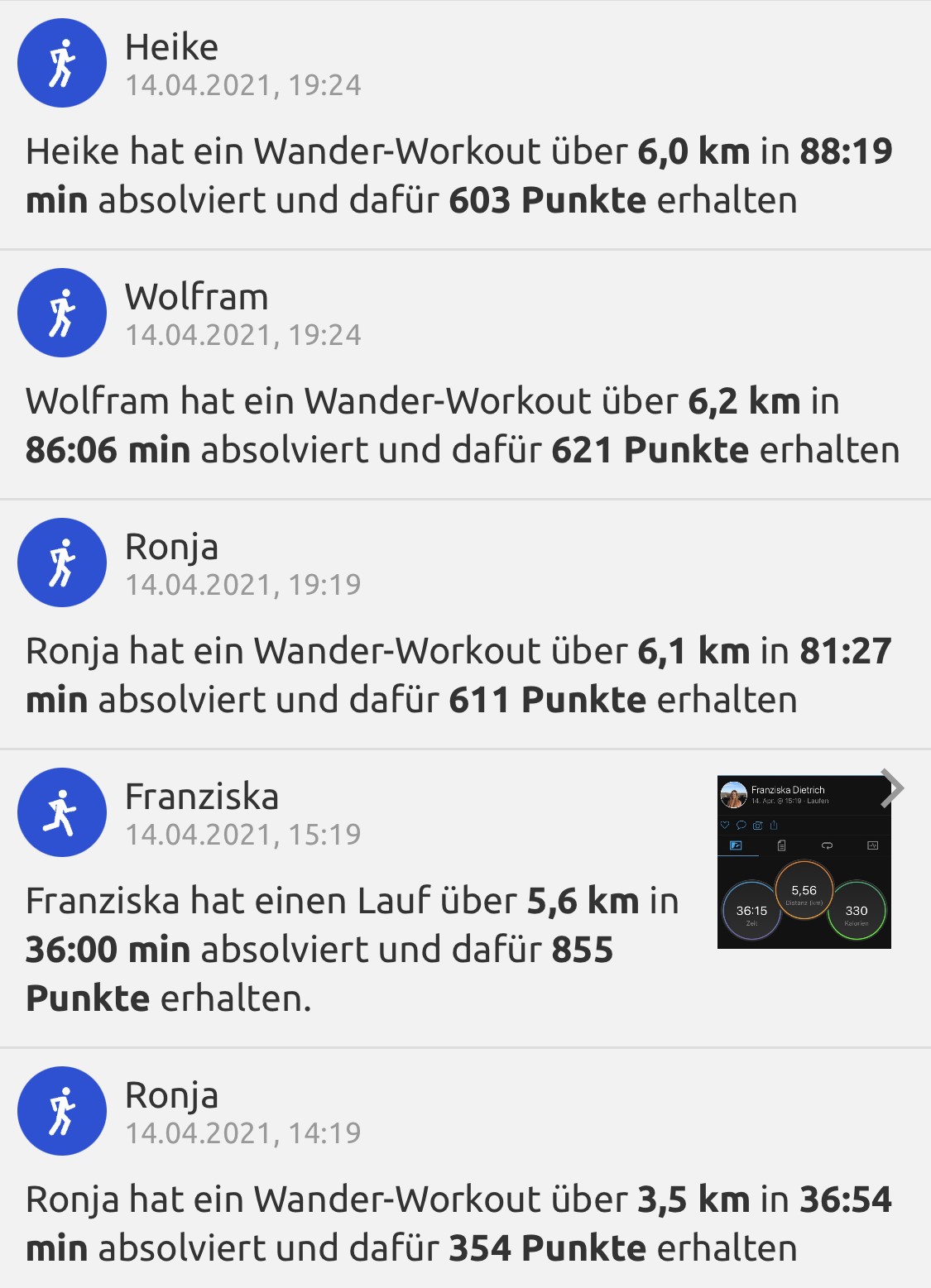Screen dimensions: 931x1288
Task: Select Heike's walking avatar icon
Action: point(62,62)
